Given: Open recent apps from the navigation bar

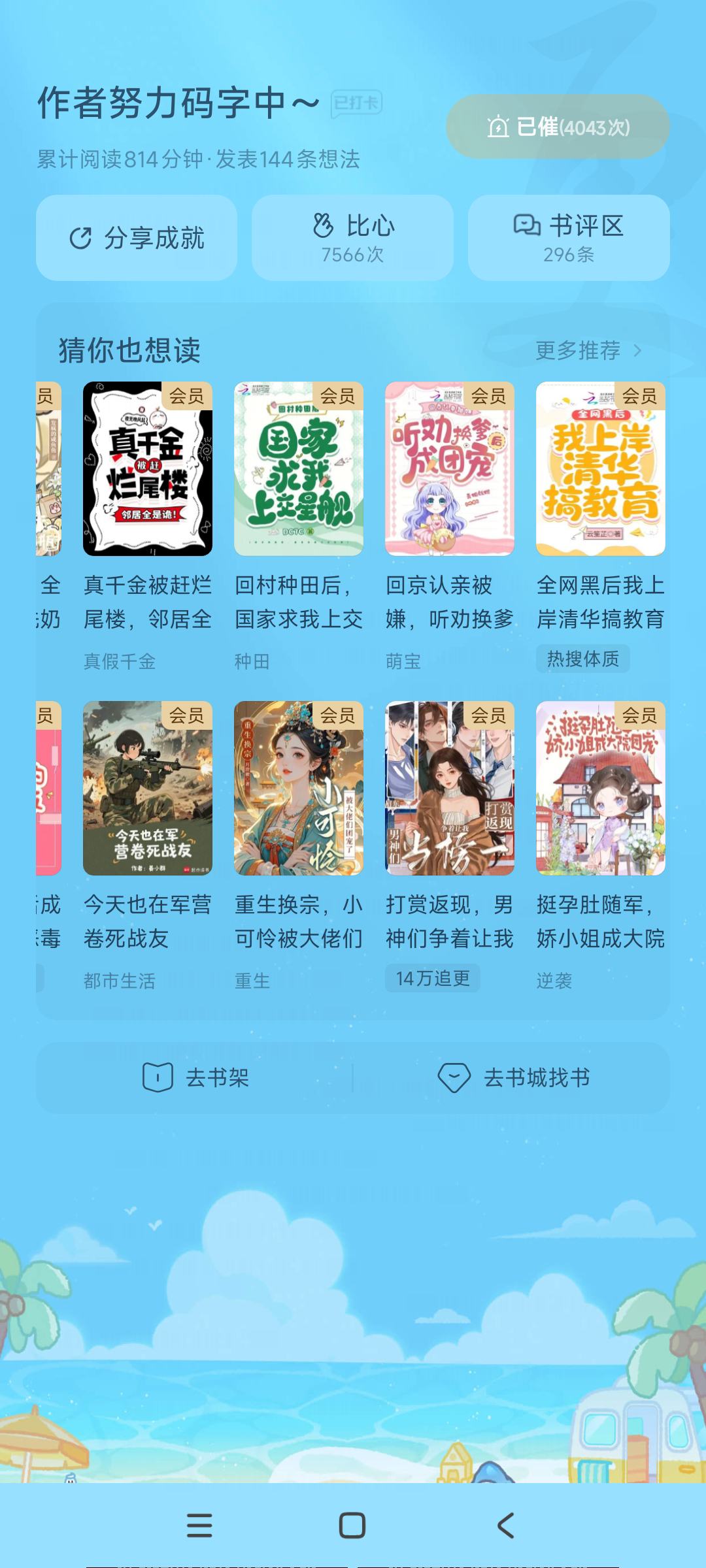Looking at the screenshot, I should 199,1526.
